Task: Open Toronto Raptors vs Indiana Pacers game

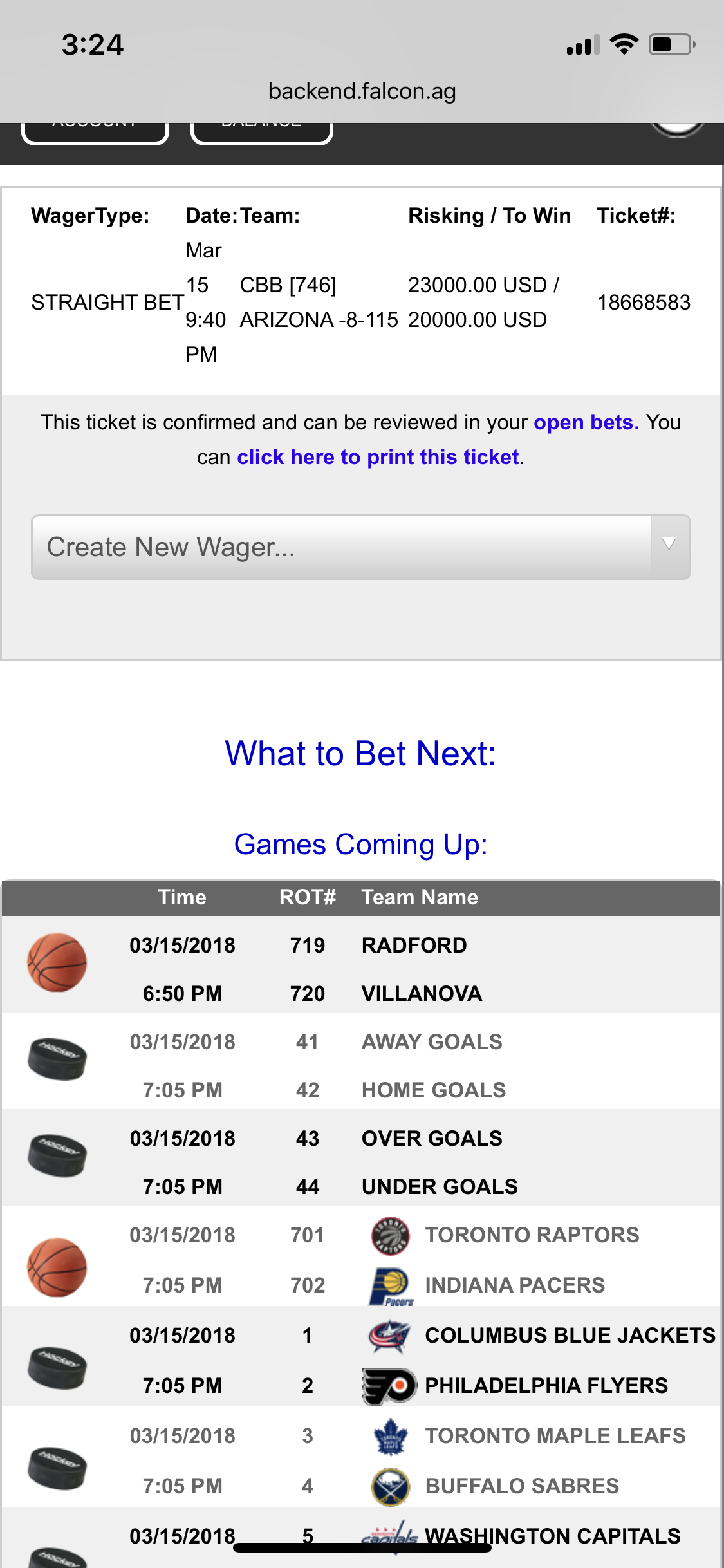Action: click(361, 1256)
